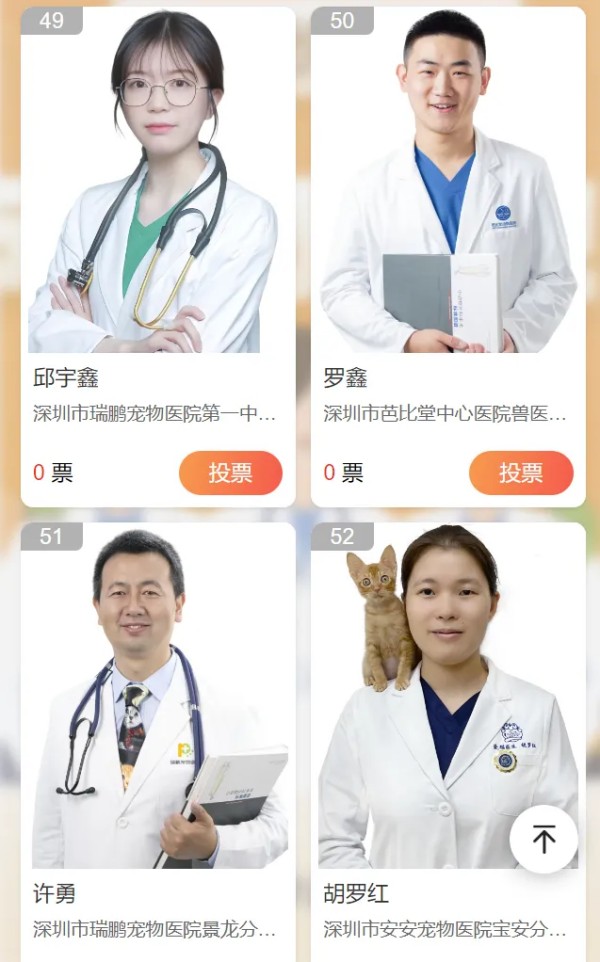Tap the back-to-top arrow button
Screen dimensions: 600x962
pos(543,839)
